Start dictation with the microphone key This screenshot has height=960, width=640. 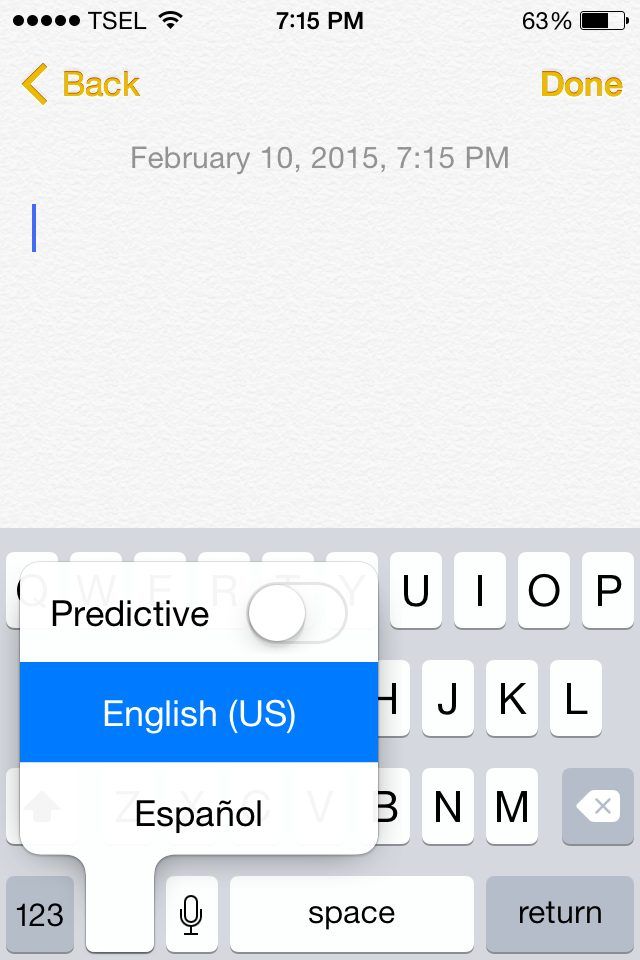click(192, 914)
